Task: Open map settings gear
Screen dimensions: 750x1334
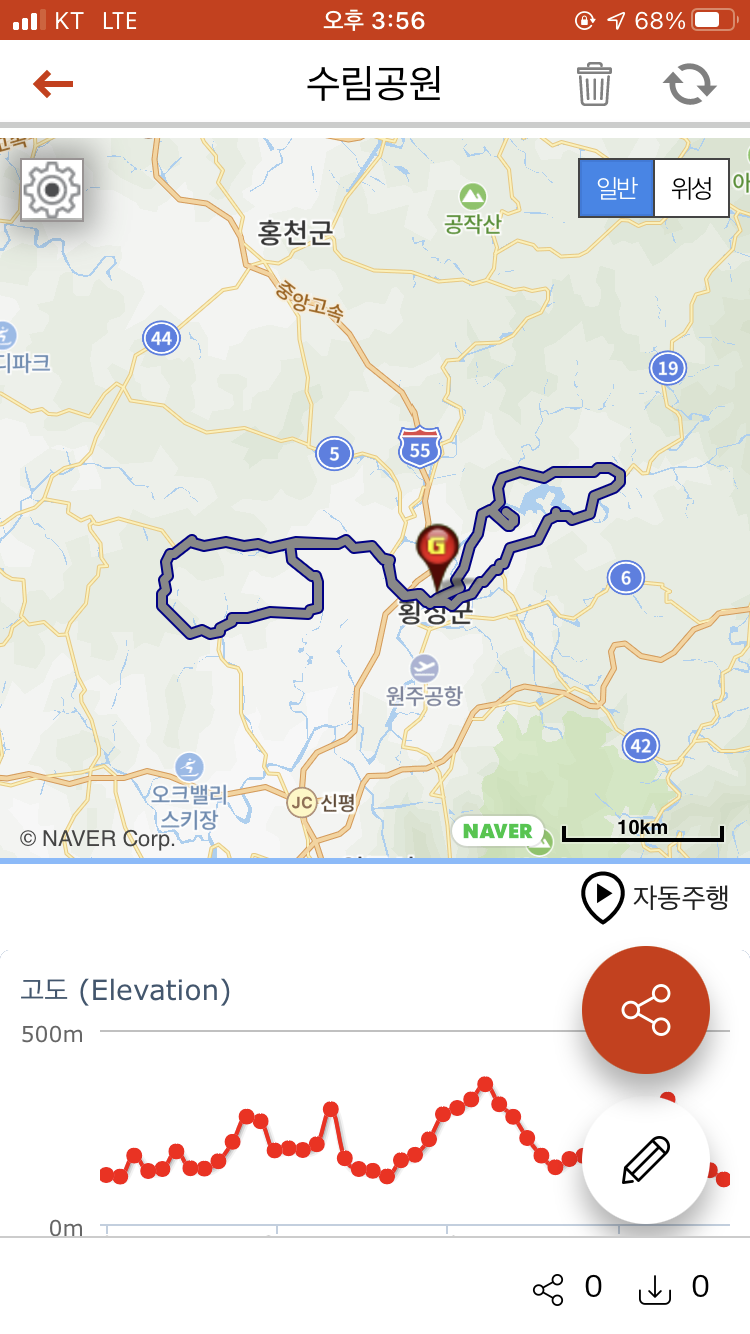Action: (x=52, y=189)
